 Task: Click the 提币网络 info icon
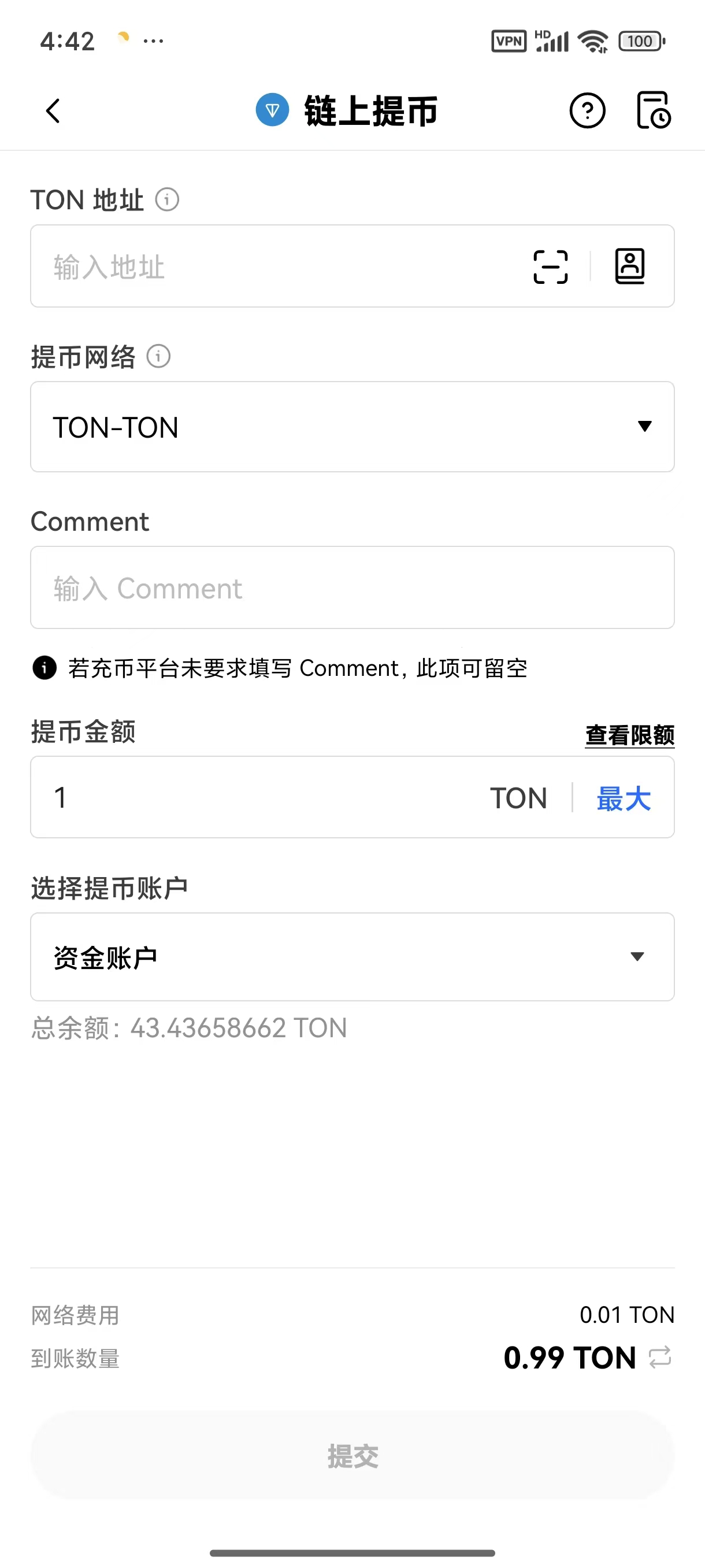[158, 357]
